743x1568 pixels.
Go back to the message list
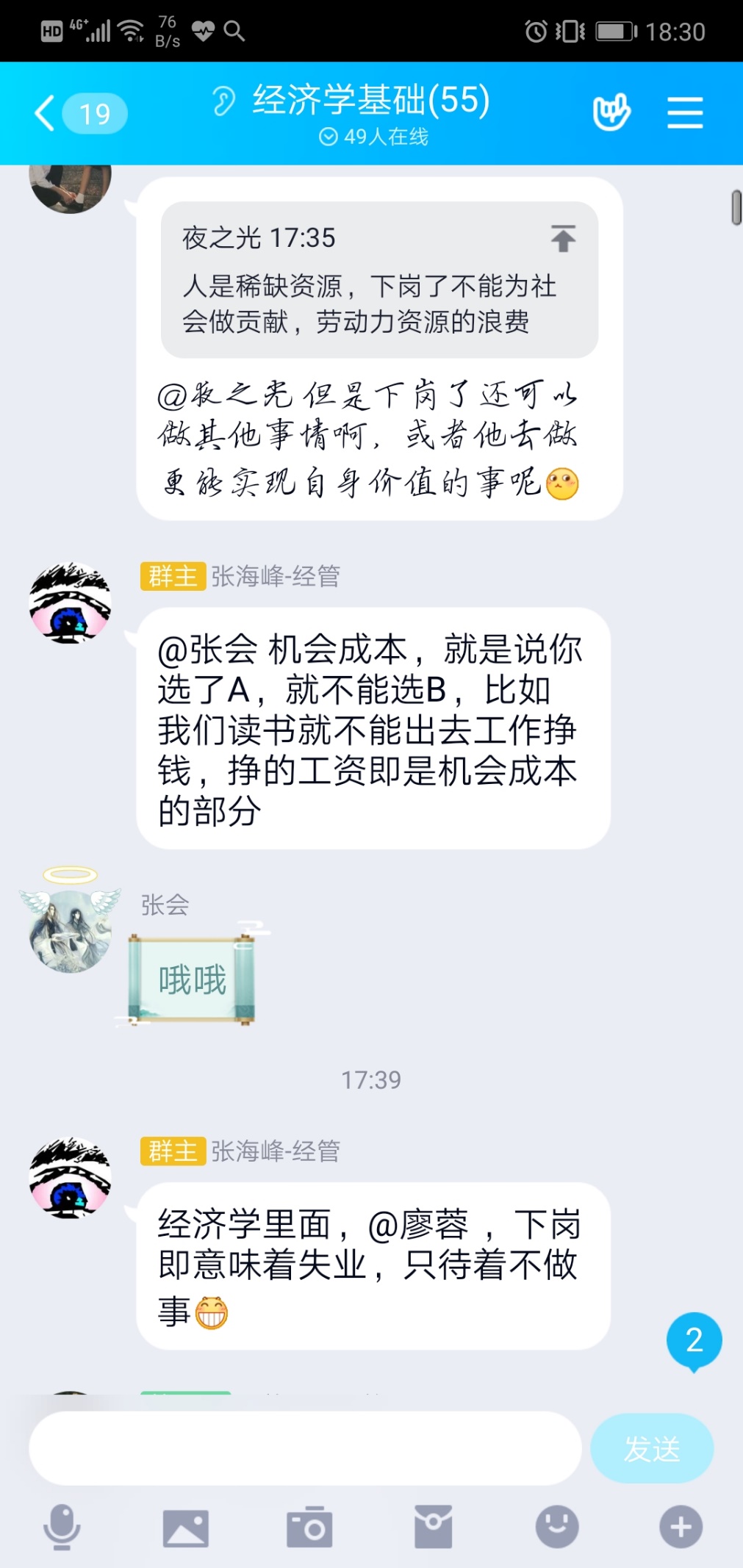(46, 114)
